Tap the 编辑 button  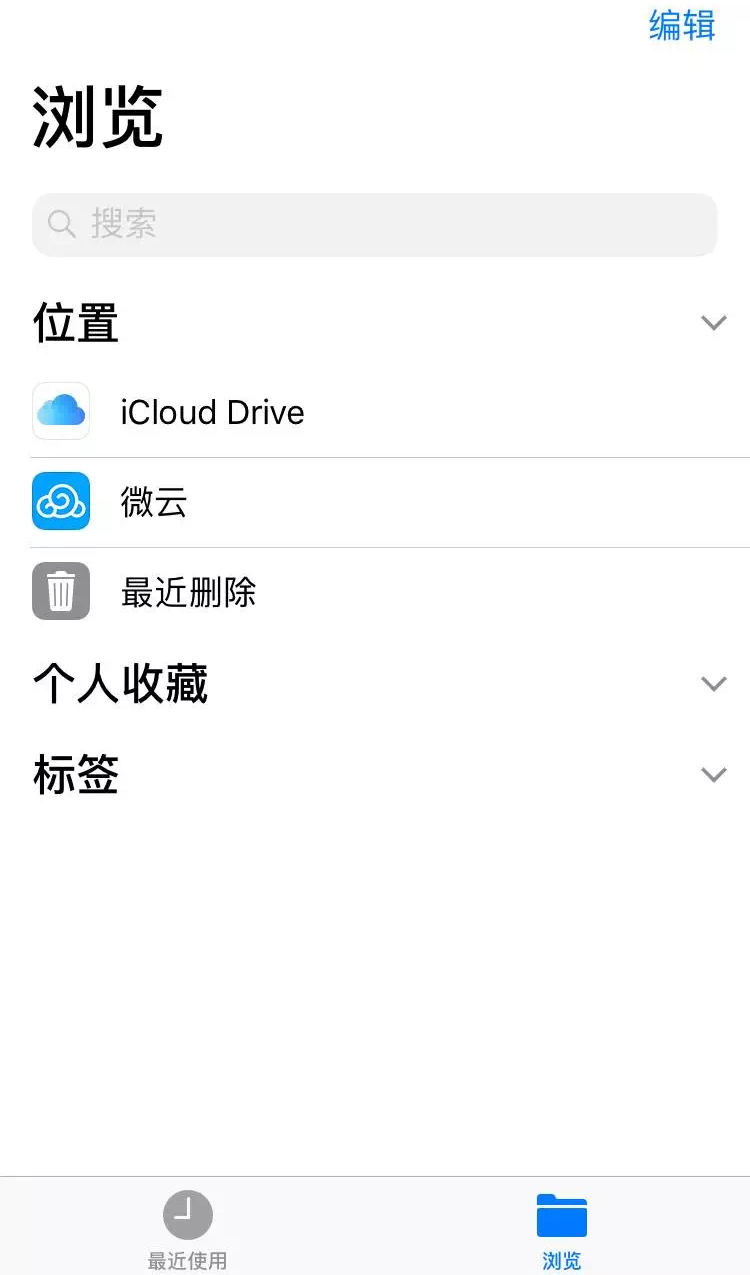point(683,26)
